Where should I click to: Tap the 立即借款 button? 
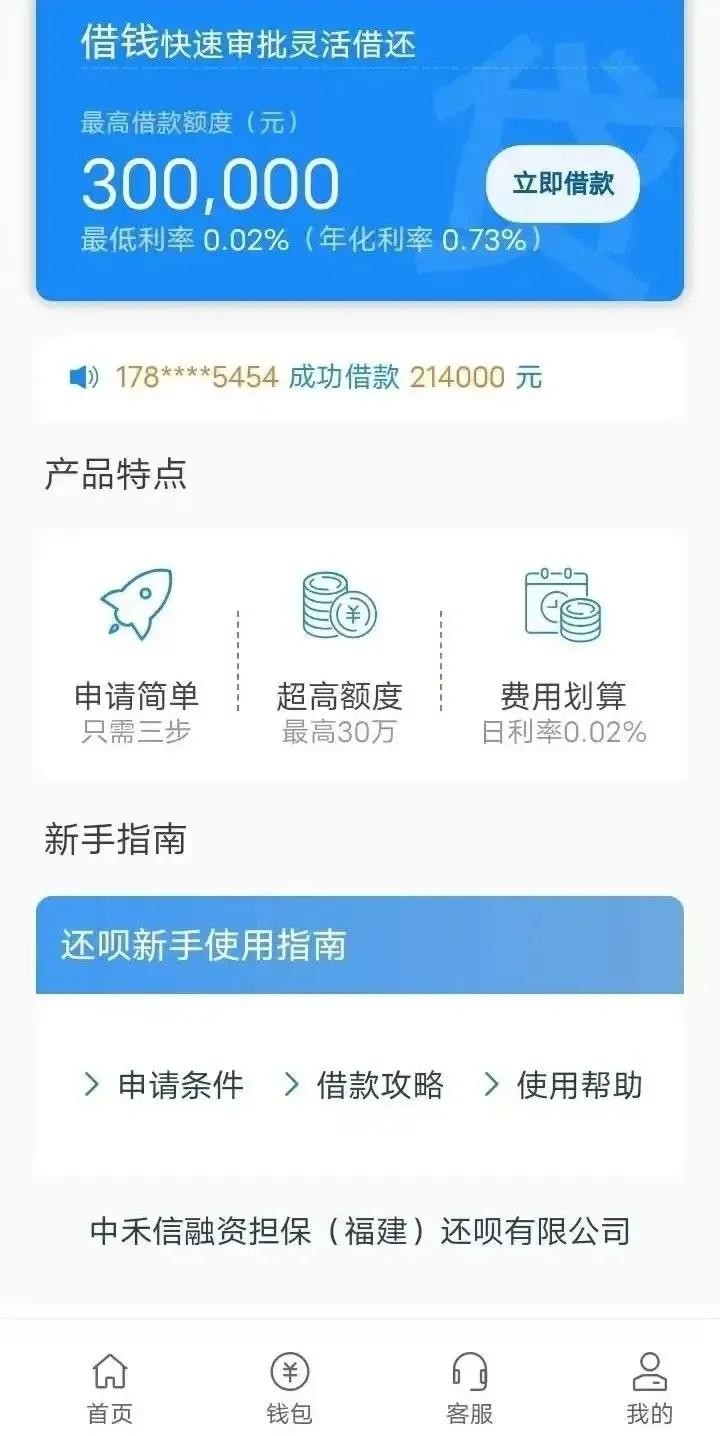[x=562, y=184]
